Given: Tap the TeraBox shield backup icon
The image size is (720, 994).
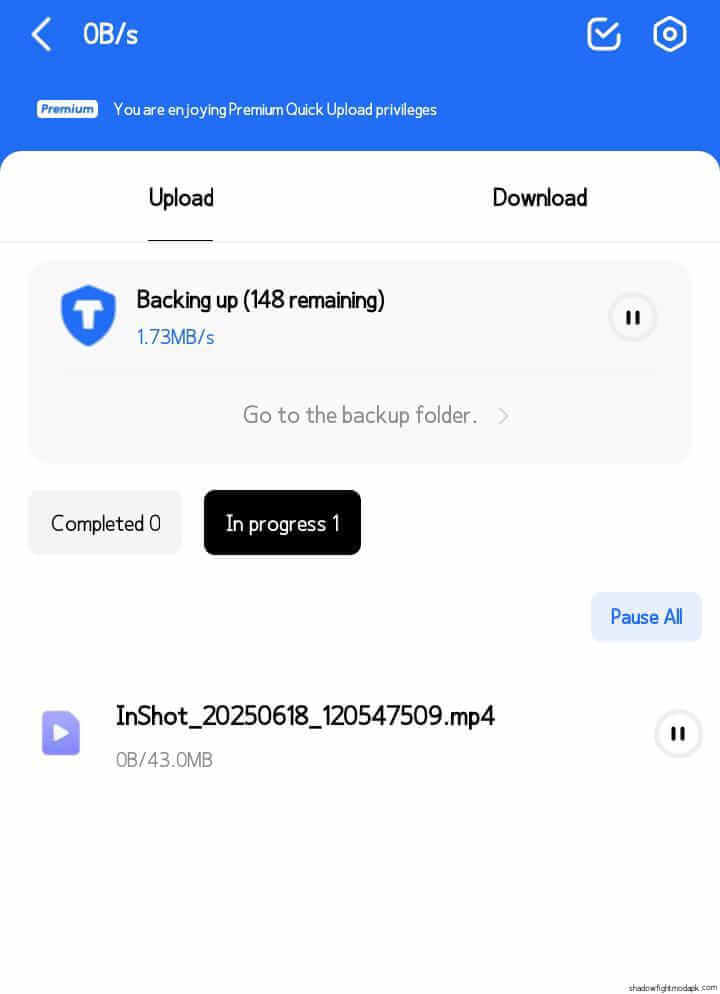Looking at the screenshot, I should tap(88, 315).
